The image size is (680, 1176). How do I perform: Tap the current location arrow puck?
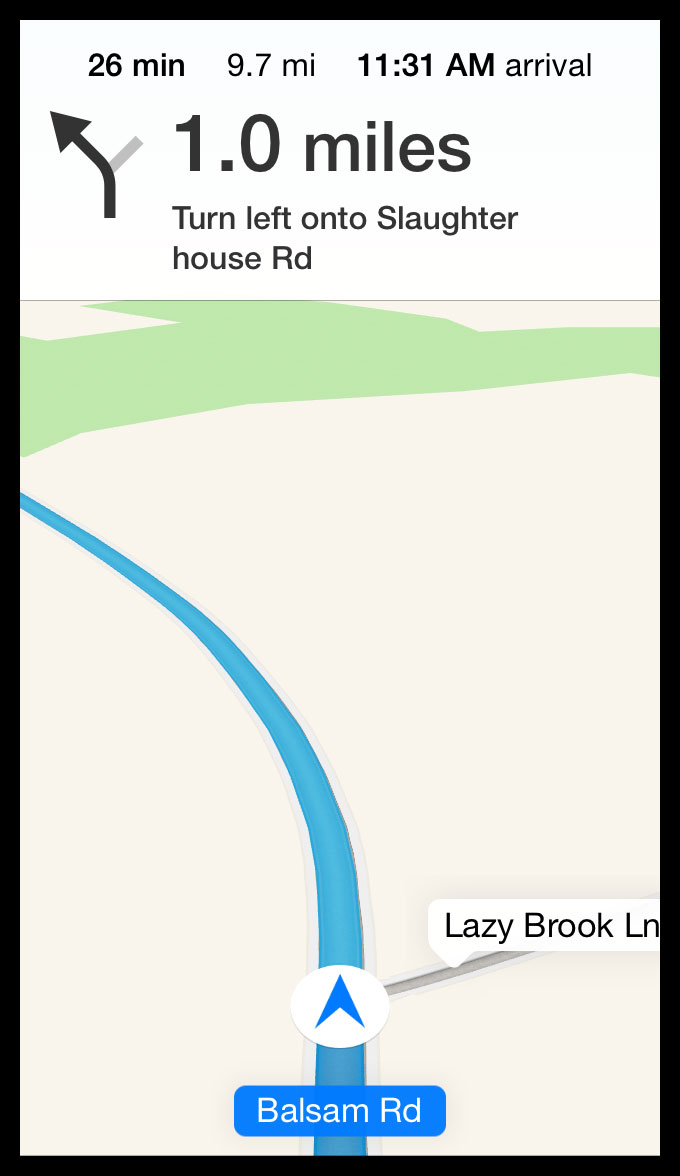(x=340, y=1004)
